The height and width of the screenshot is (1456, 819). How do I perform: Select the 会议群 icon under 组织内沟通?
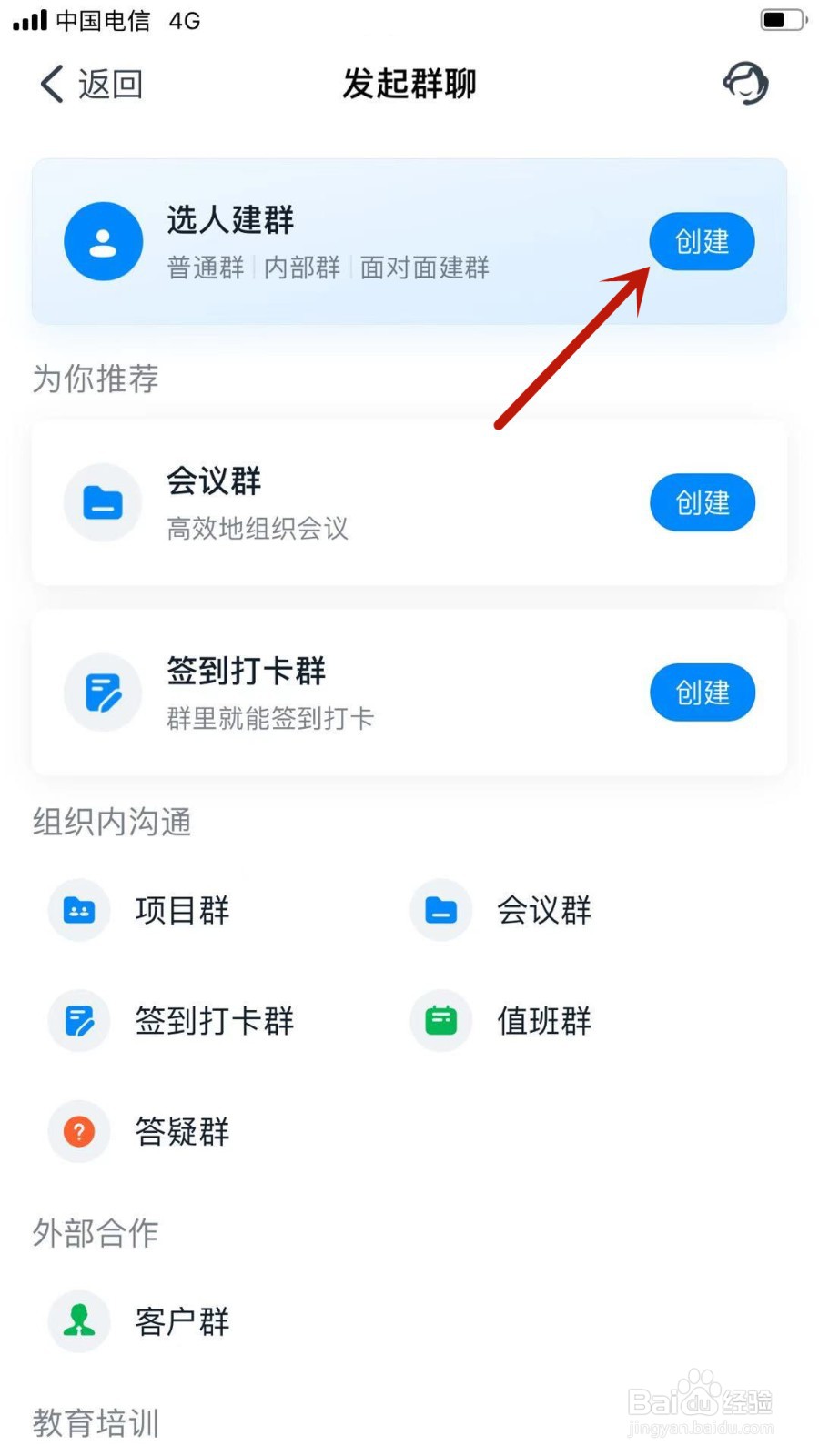440,910
